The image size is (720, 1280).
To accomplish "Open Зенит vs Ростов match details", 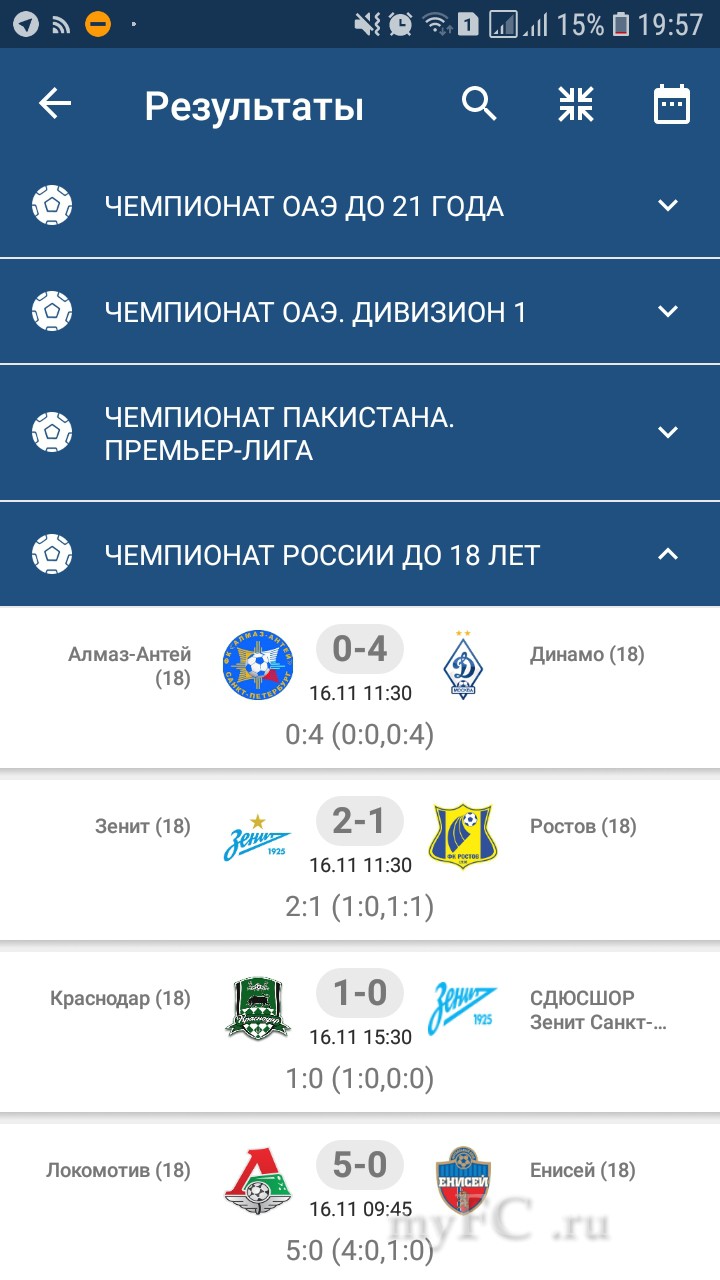I will pos(360,860).
